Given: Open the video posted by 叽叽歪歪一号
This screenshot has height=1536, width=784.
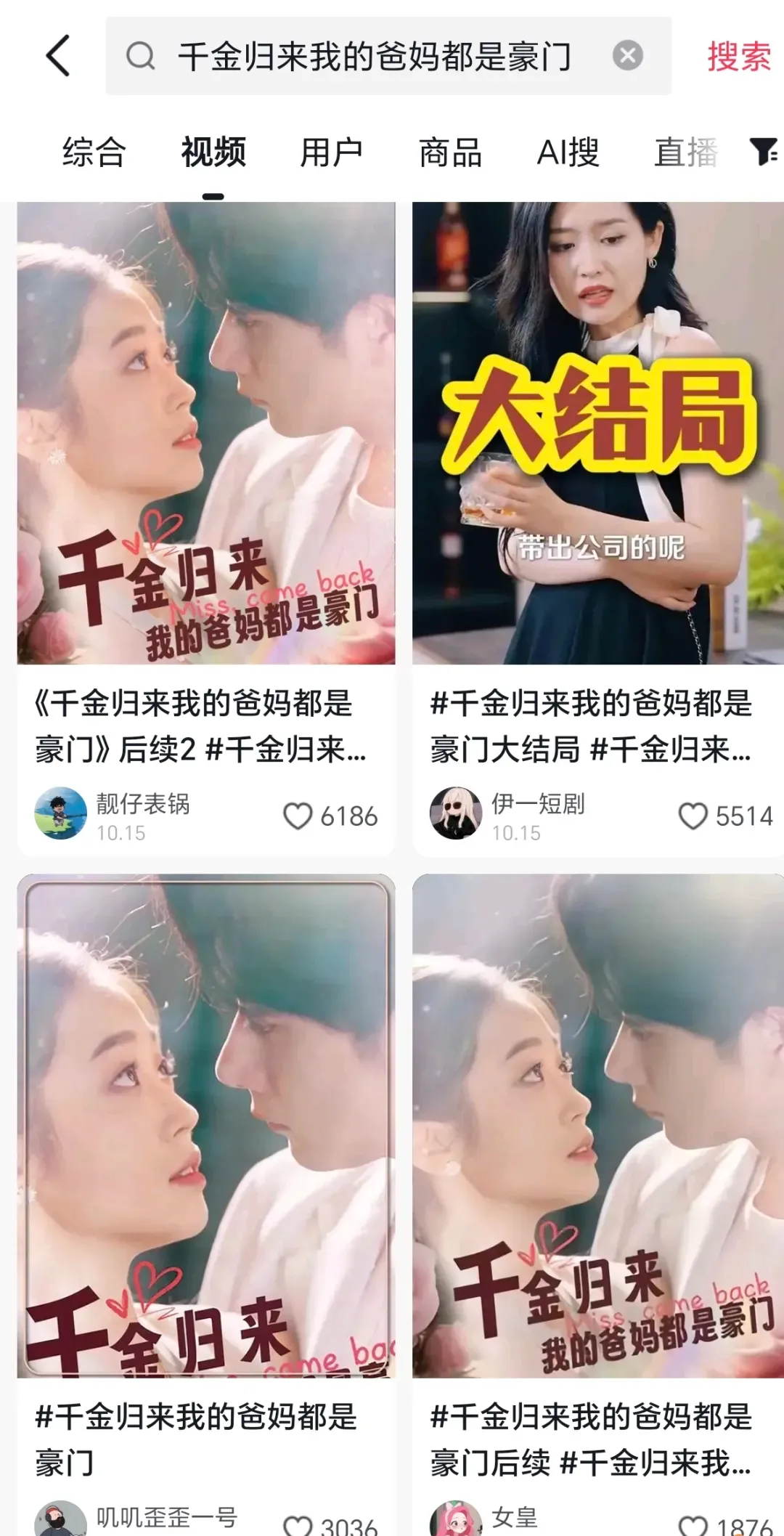Looking at the screenshot, I should pos(206,1126).
